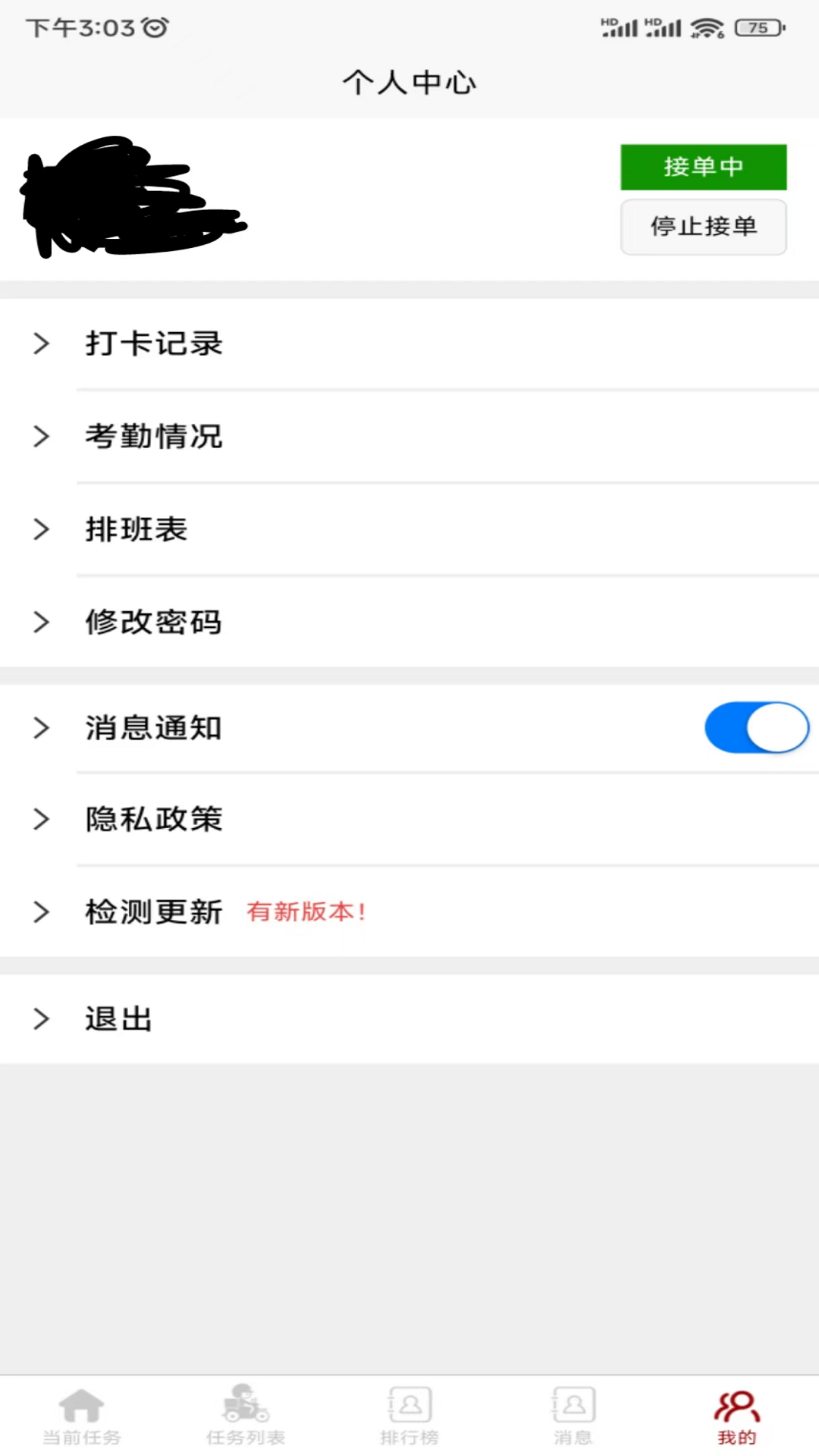This screenshot has width=819, height=1456.
Task: Read the 隐私政策 privacy policy
Action: 154,819
